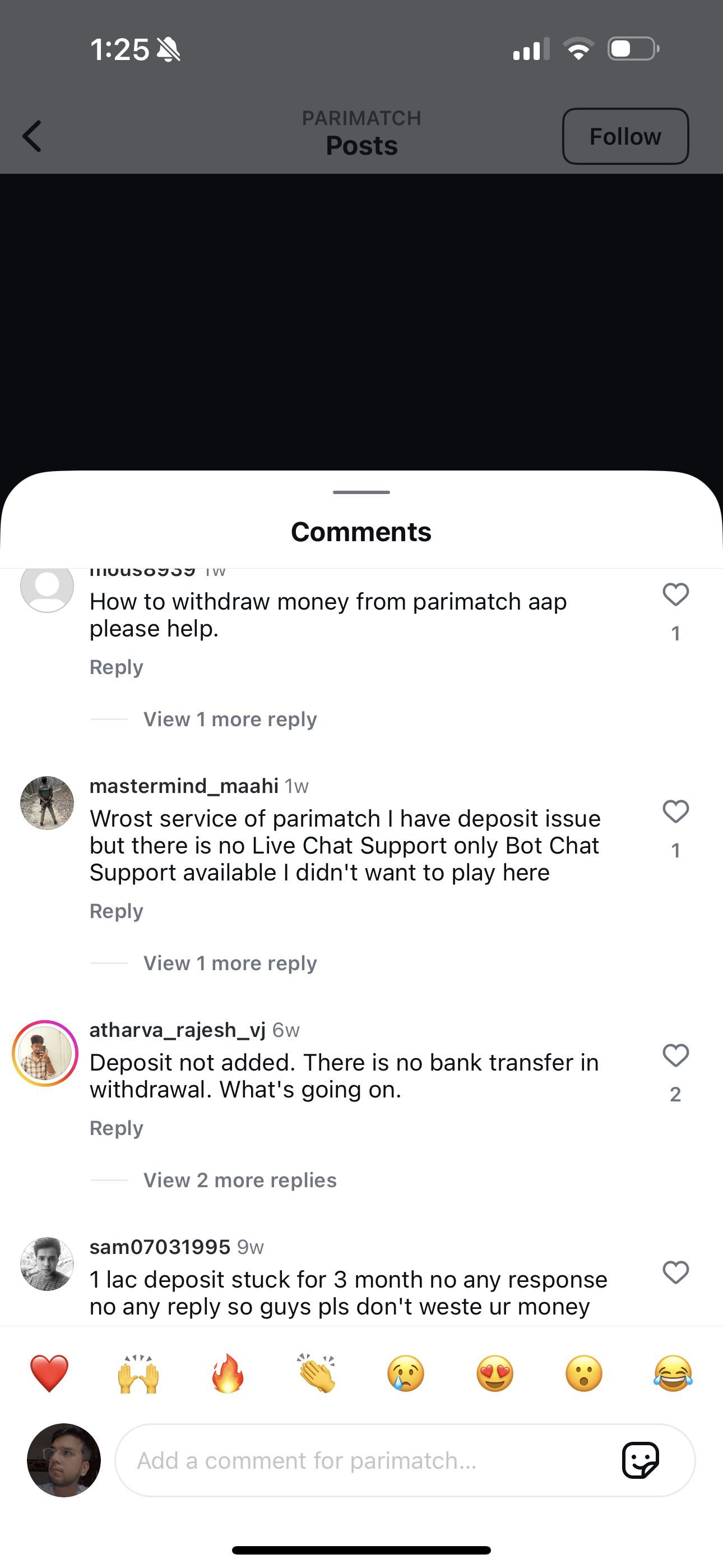Reply to mastermind_maahi's comment

(116, 911)
